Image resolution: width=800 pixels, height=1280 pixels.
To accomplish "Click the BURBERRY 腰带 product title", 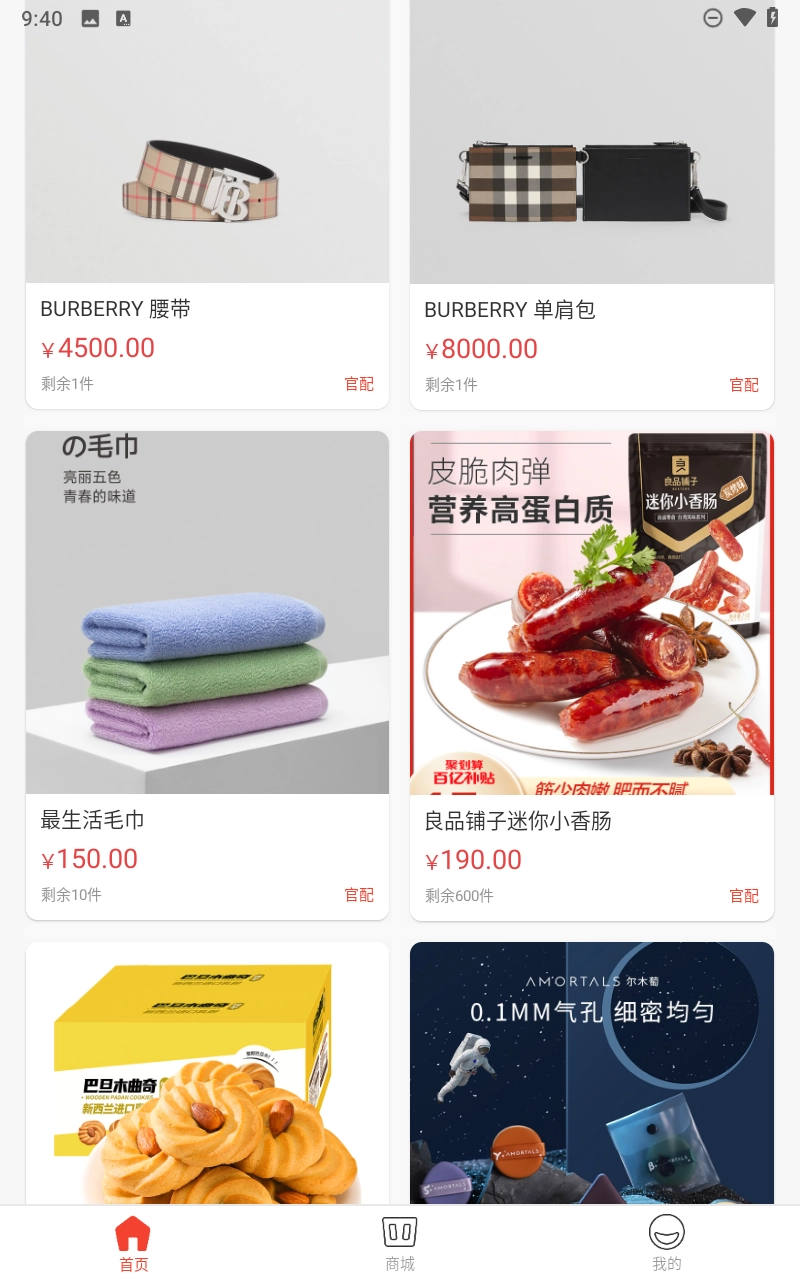I will 115,309.
